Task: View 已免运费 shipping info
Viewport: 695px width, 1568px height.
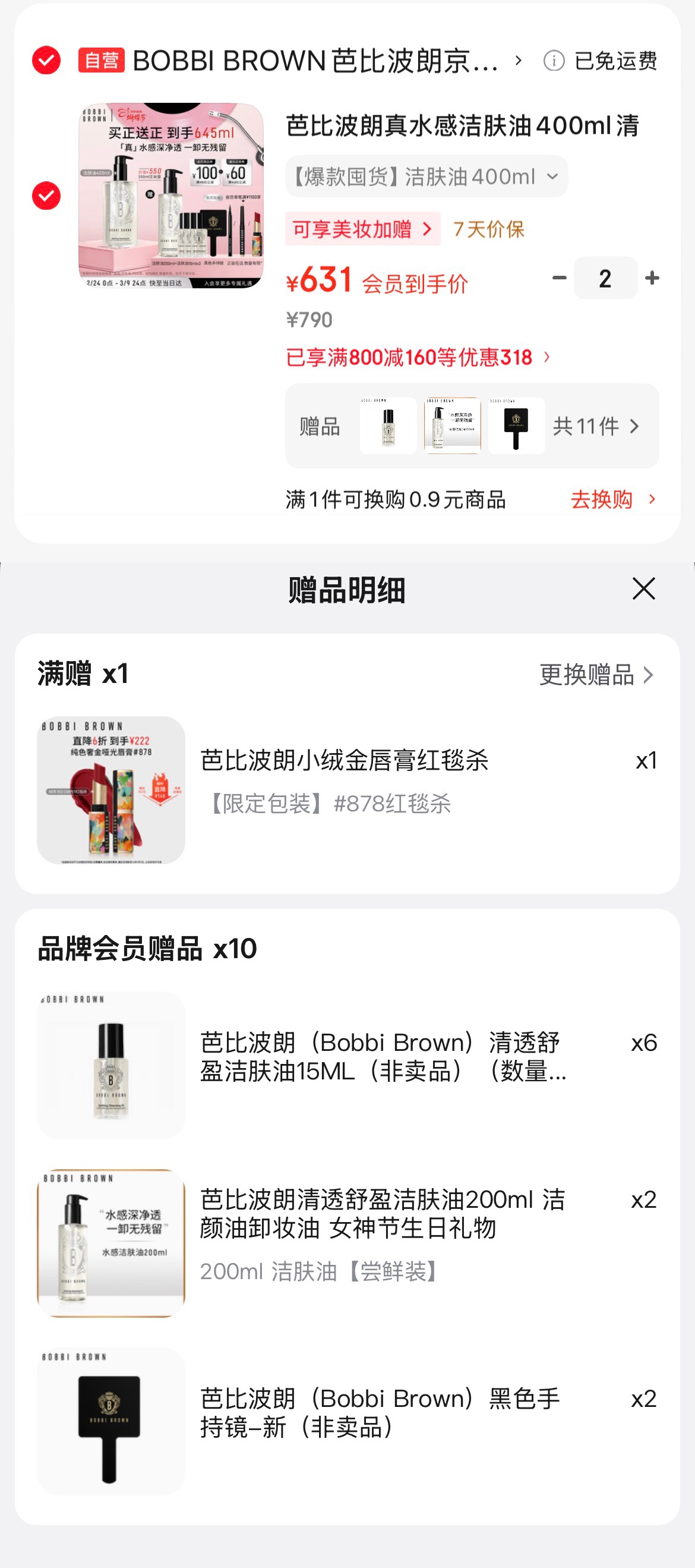Action: pyautogui.click(x=601, y=61)
